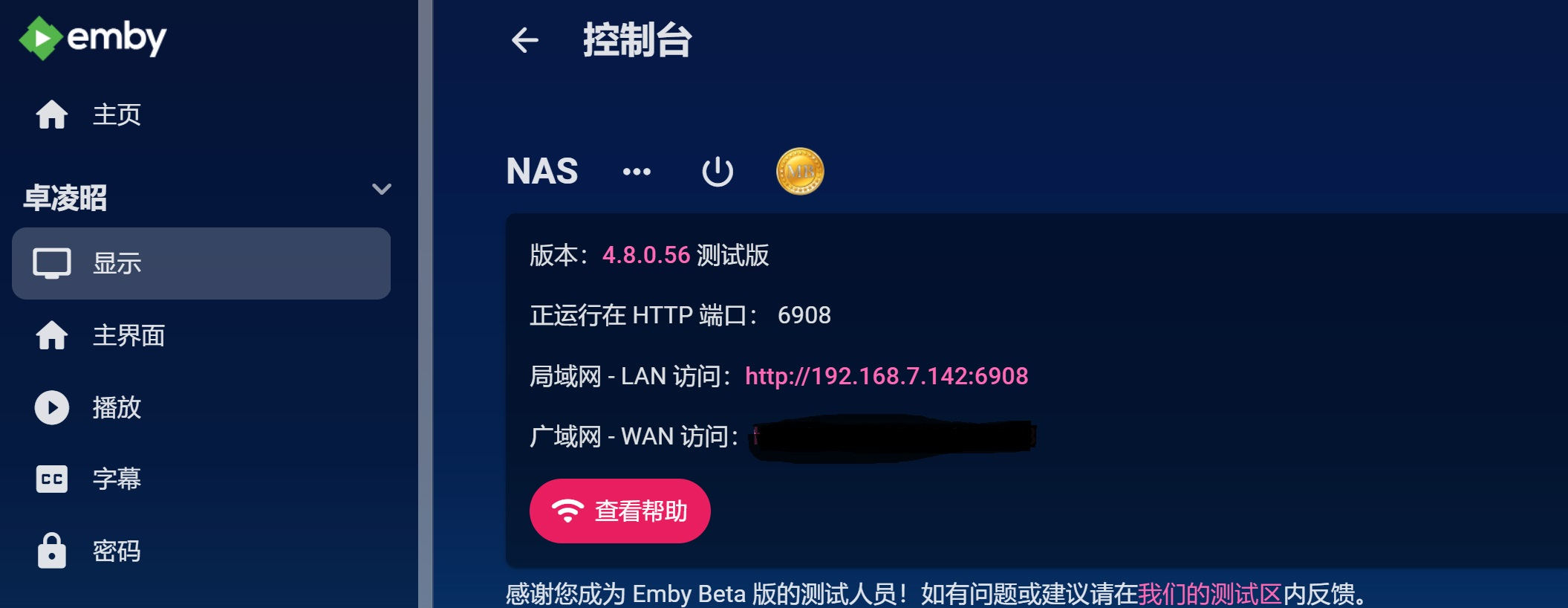Open 主界面 settings
Viewport: 1568px width, 608px height.
tap(128, 335)
